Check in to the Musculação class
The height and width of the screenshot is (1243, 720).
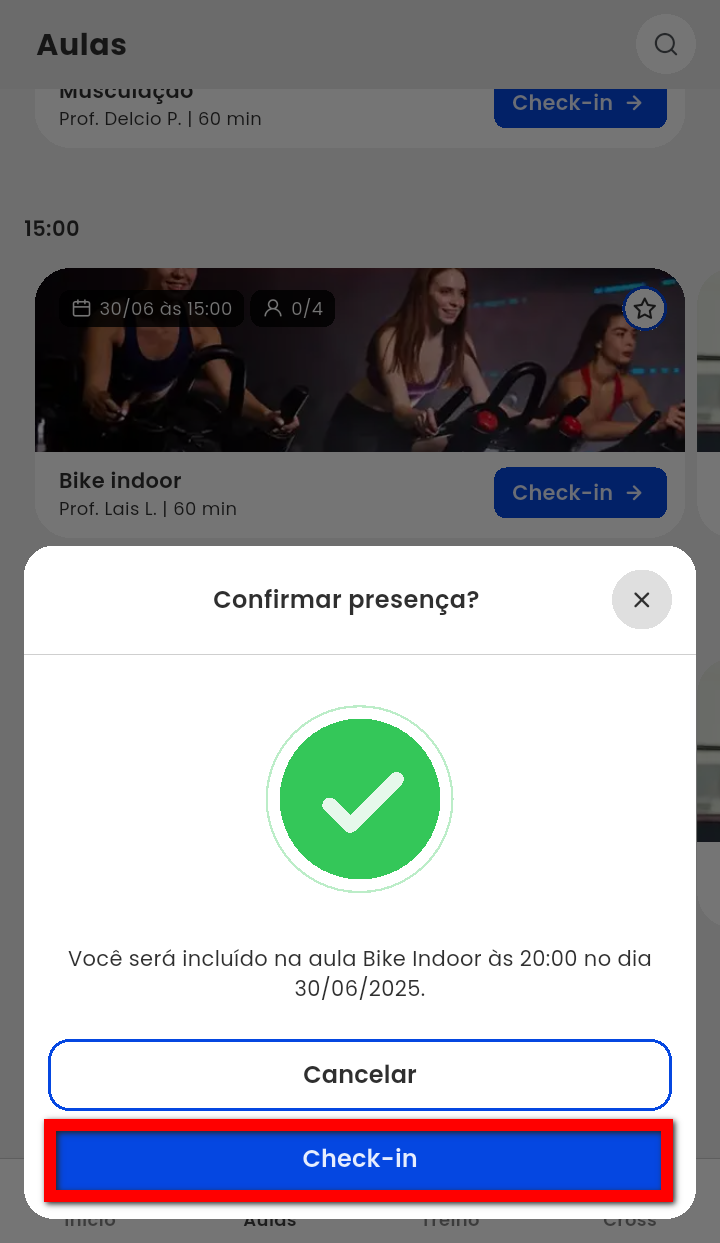[x=579, y=105]
